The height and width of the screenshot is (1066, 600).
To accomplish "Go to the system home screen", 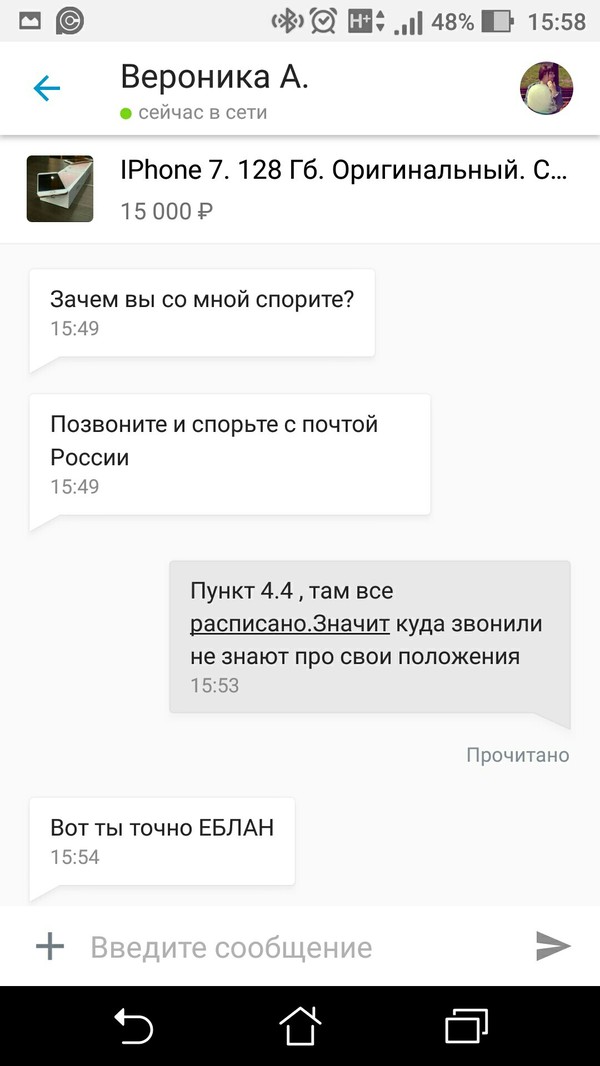I will click(300, 1026).
